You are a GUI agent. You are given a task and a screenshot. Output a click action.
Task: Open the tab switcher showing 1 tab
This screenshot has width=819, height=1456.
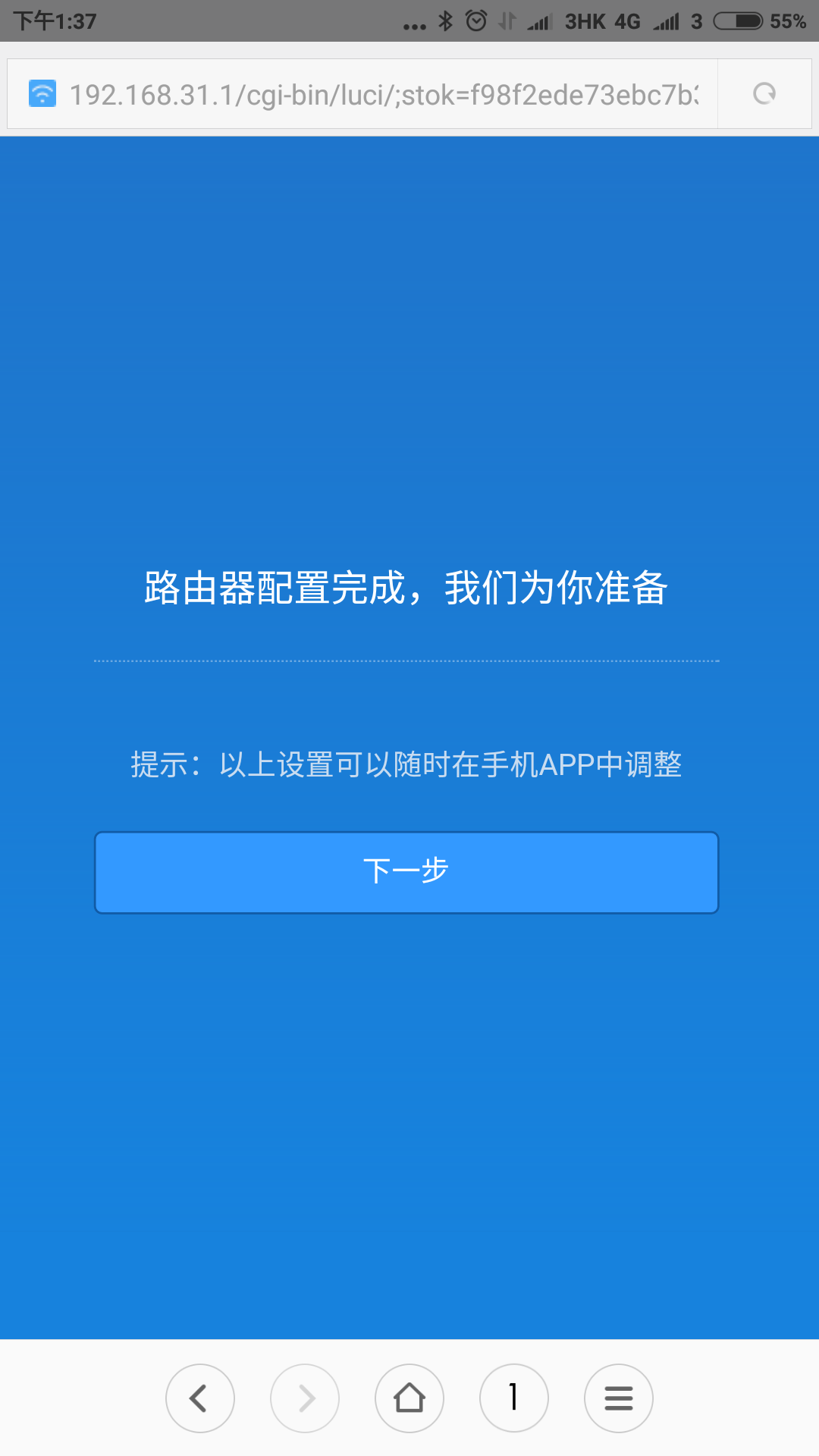pos(514,1398)
